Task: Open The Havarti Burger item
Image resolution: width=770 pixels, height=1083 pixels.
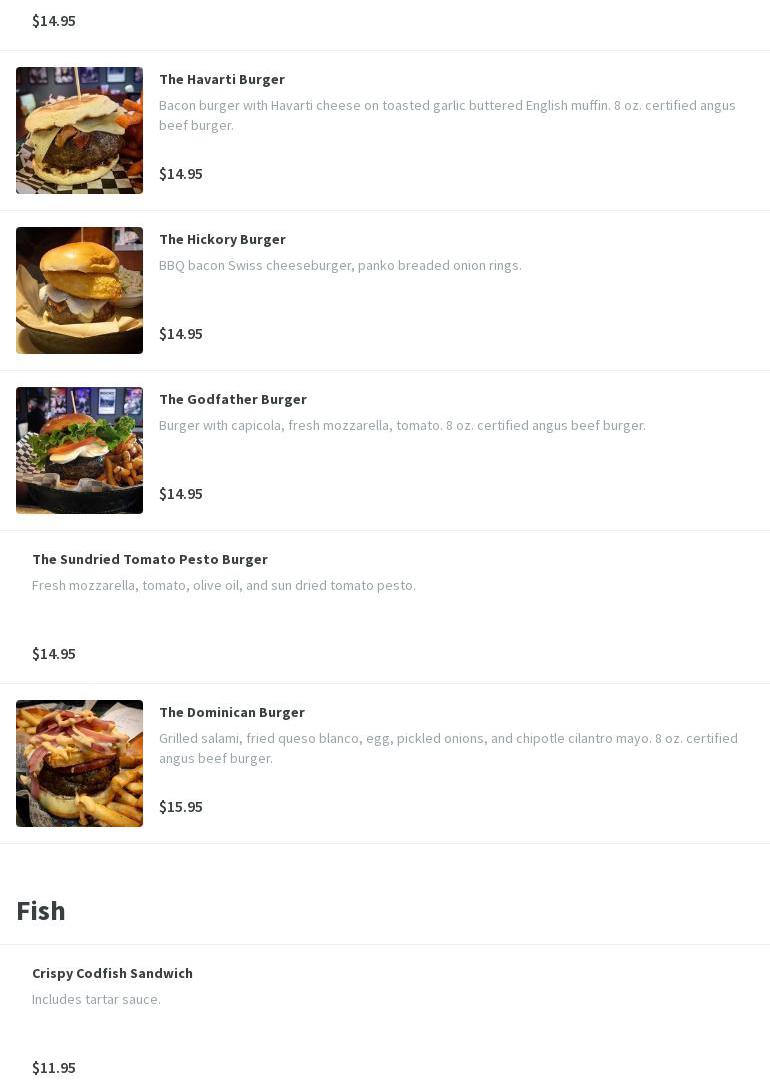Action: 221,80
